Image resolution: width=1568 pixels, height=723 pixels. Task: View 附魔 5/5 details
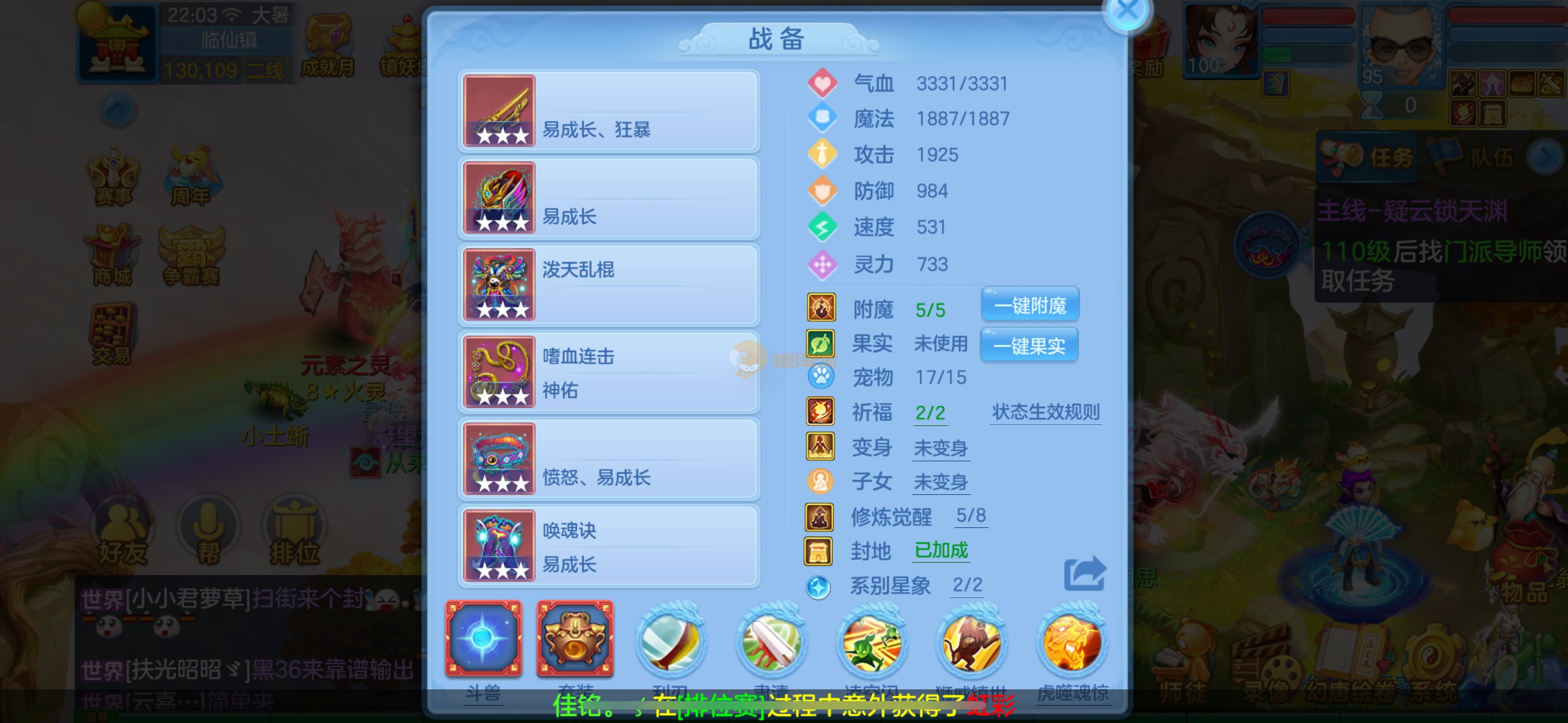[930, 310]
